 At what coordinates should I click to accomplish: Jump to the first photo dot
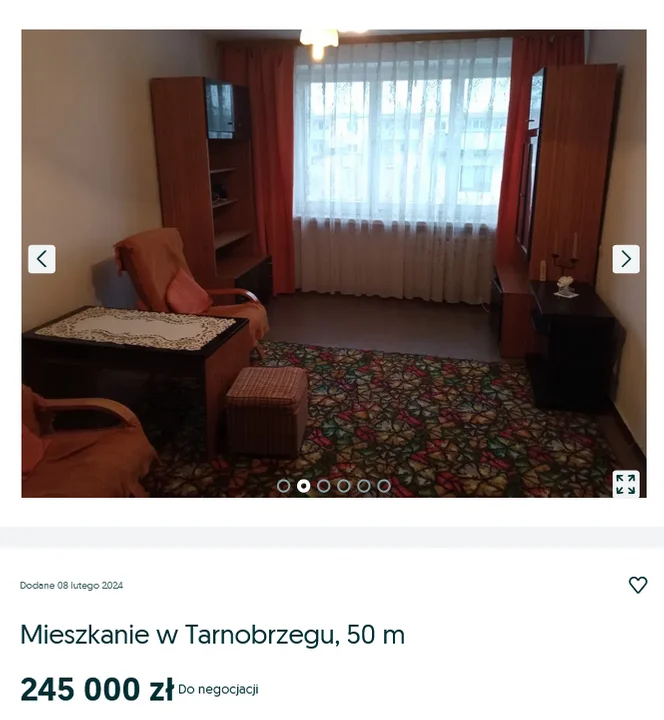pyautogui.click(x=284, y=486)
